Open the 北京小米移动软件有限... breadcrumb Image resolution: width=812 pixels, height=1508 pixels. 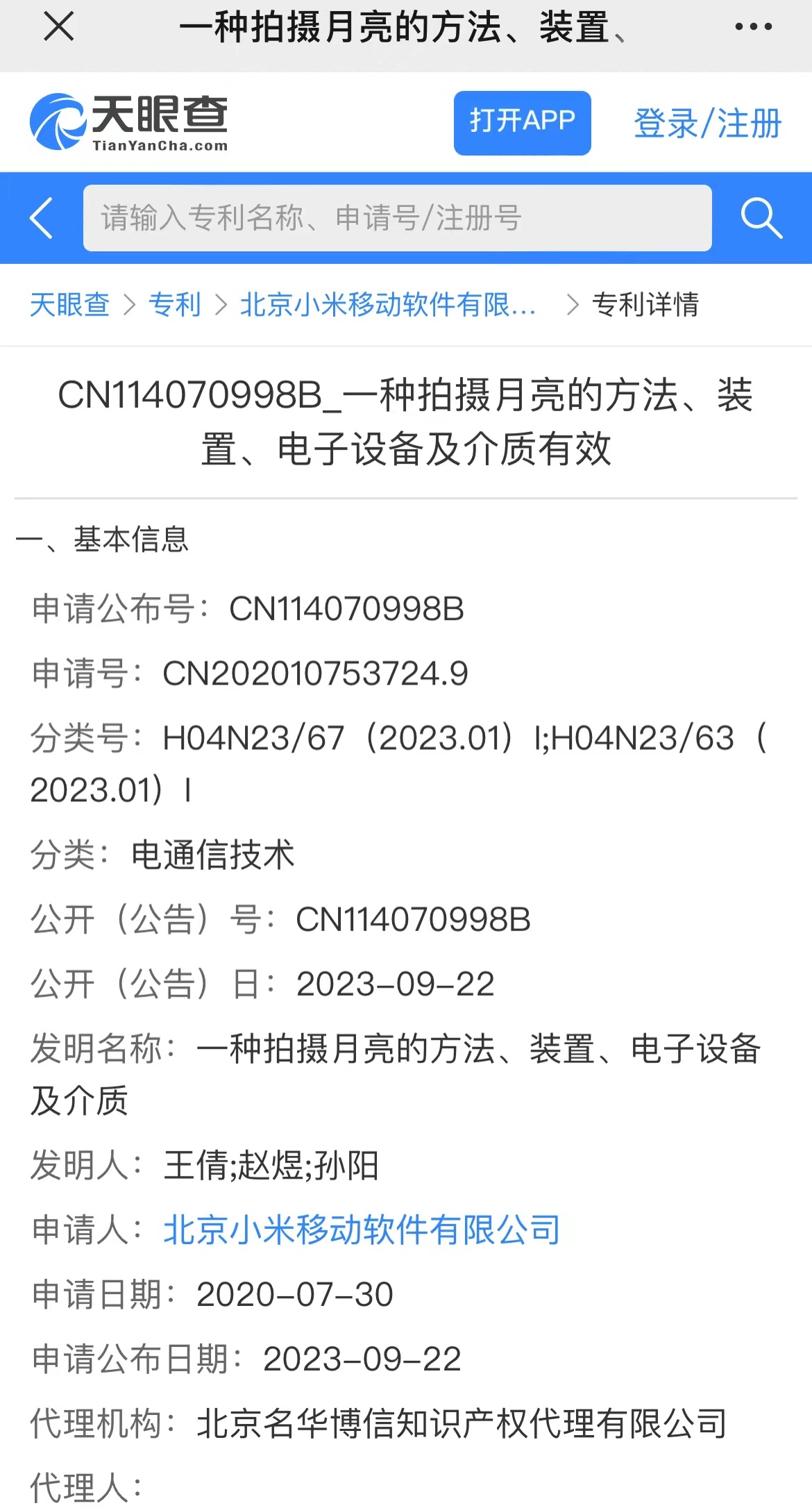click(388, 305)
